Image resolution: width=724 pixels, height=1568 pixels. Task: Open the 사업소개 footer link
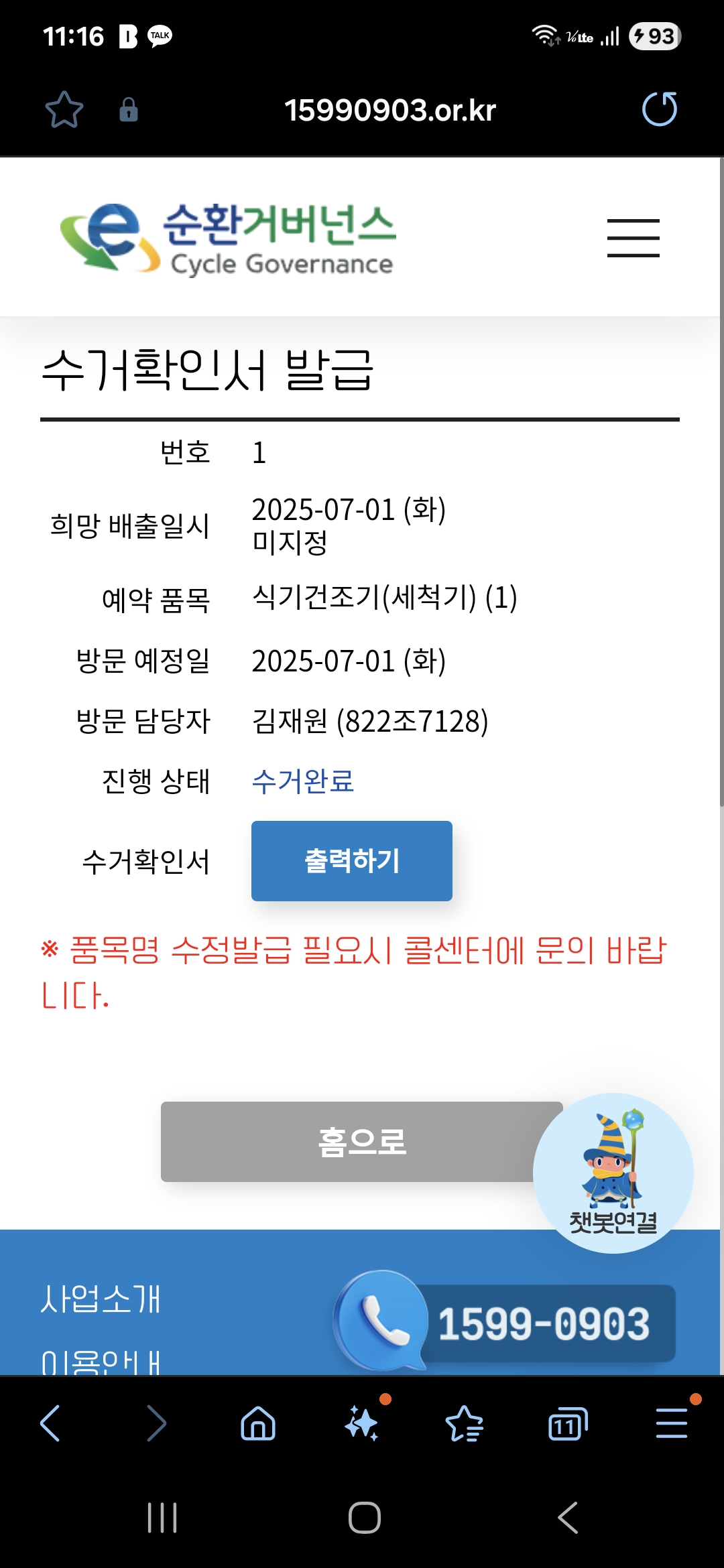point(101,1299)
